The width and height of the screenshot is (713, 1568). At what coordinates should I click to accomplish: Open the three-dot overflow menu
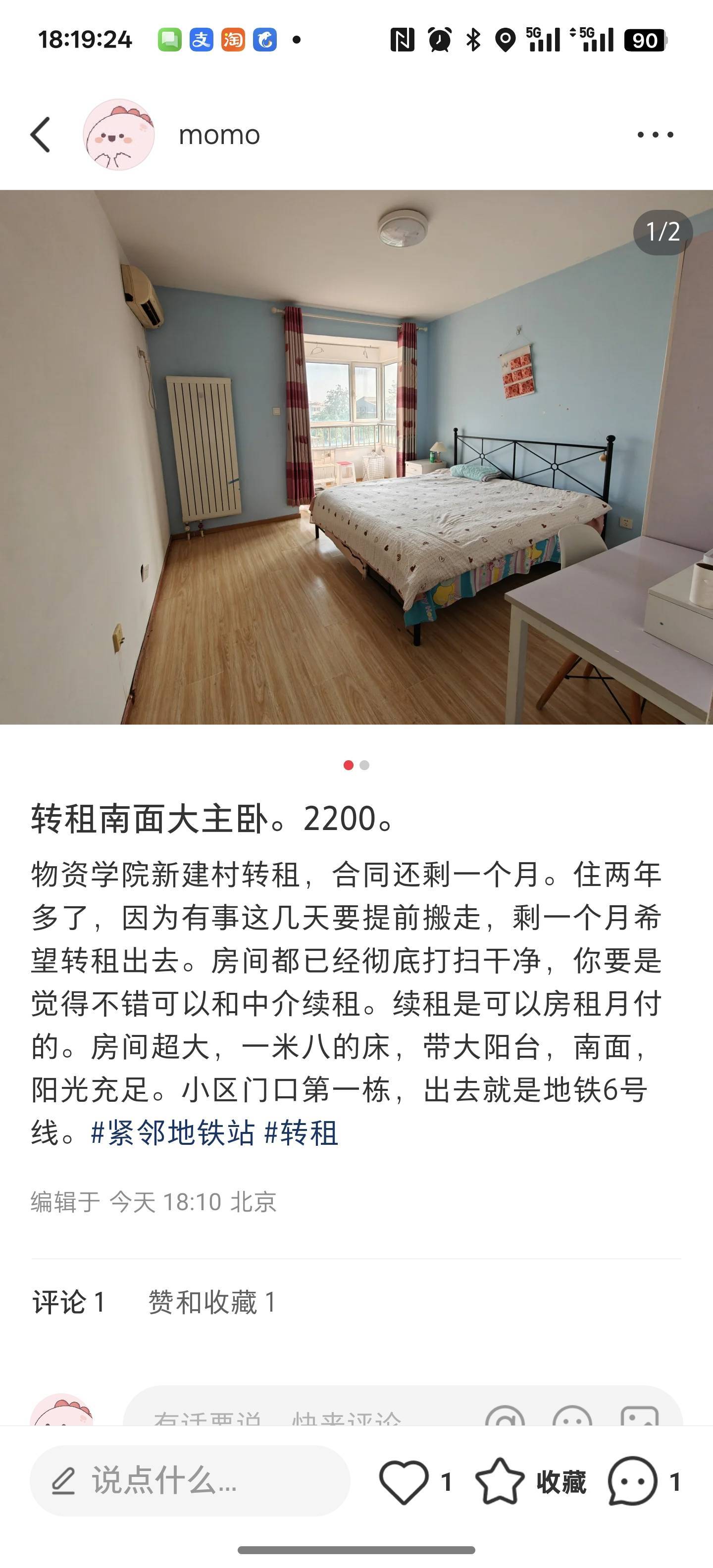655,135
